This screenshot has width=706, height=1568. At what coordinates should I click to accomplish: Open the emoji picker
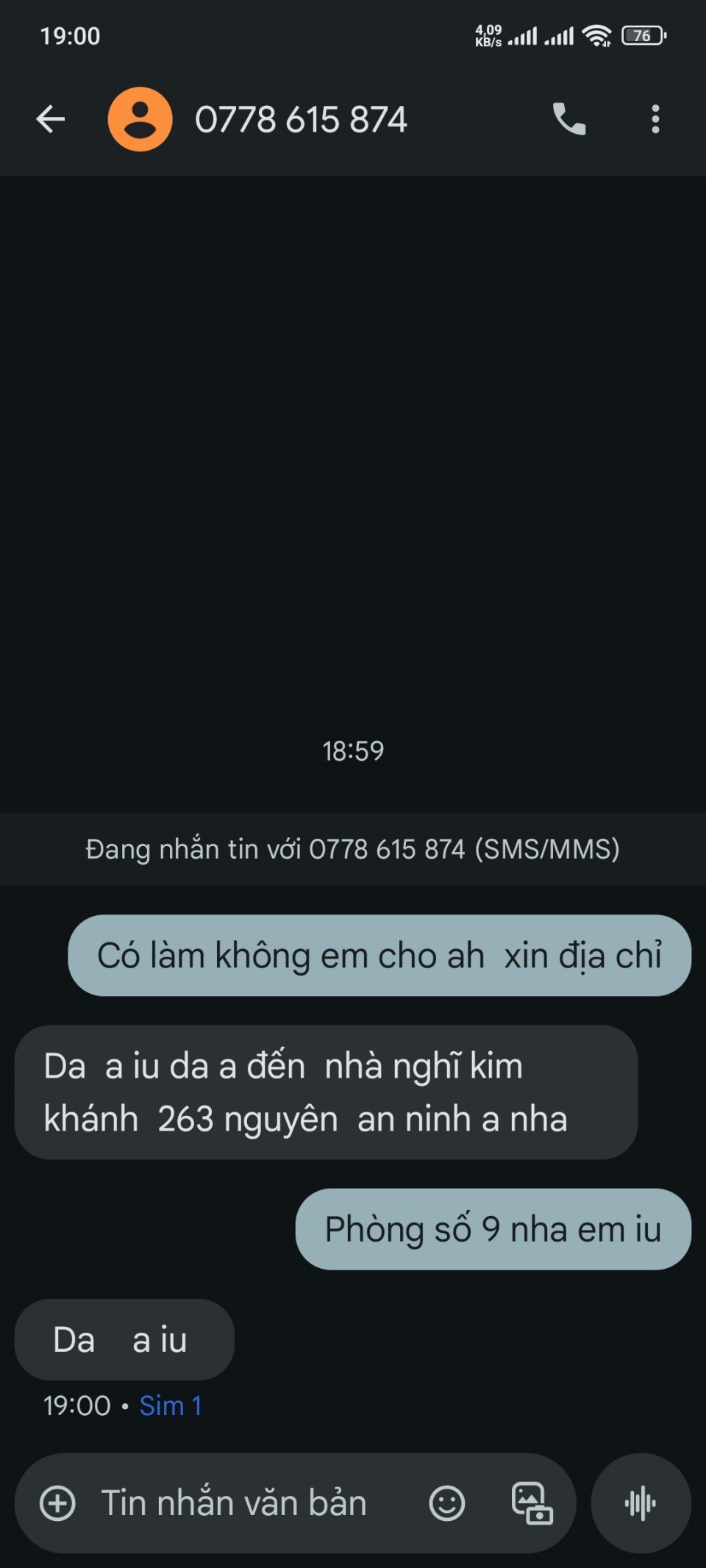pos(446,1503)
